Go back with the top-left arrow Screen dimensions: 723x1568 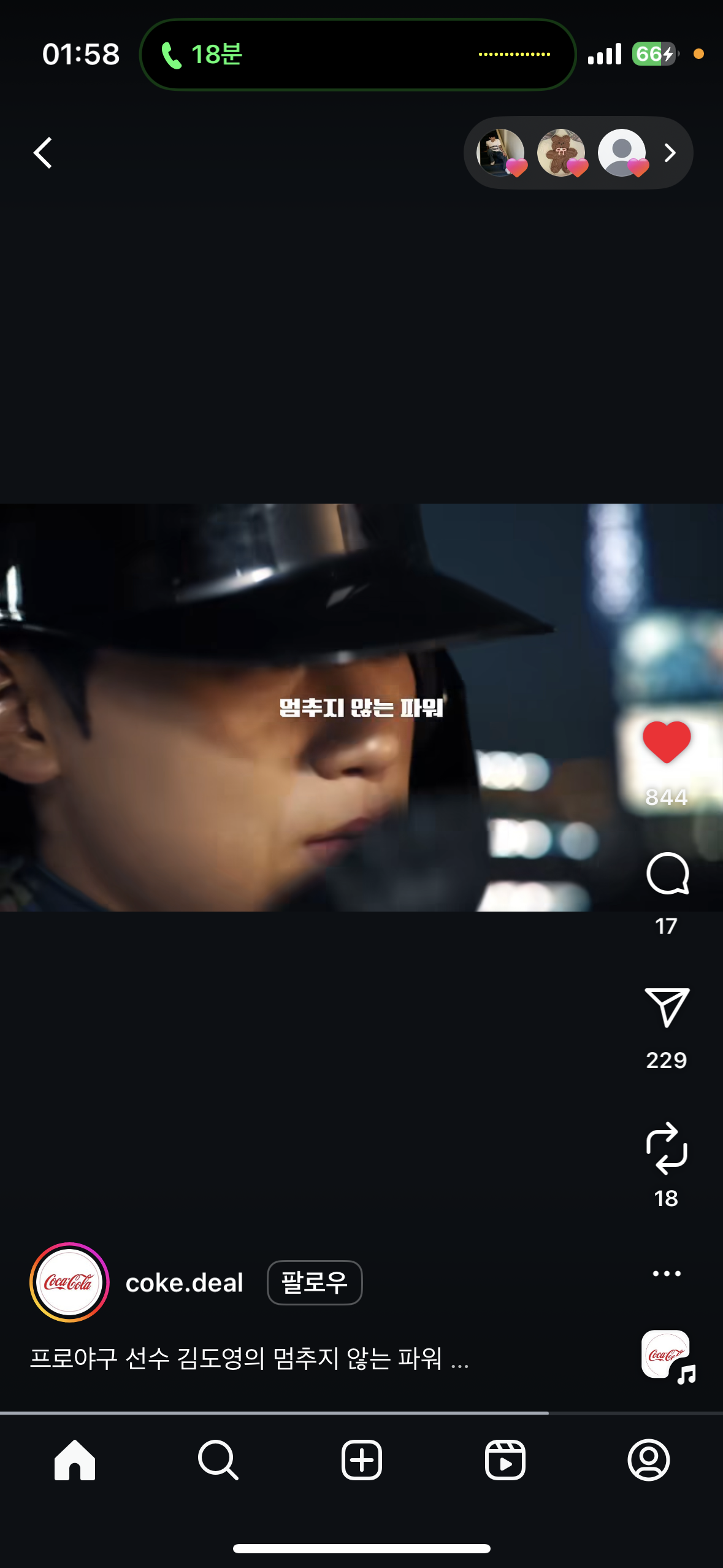pyautogui.click(x=43, y=153)
